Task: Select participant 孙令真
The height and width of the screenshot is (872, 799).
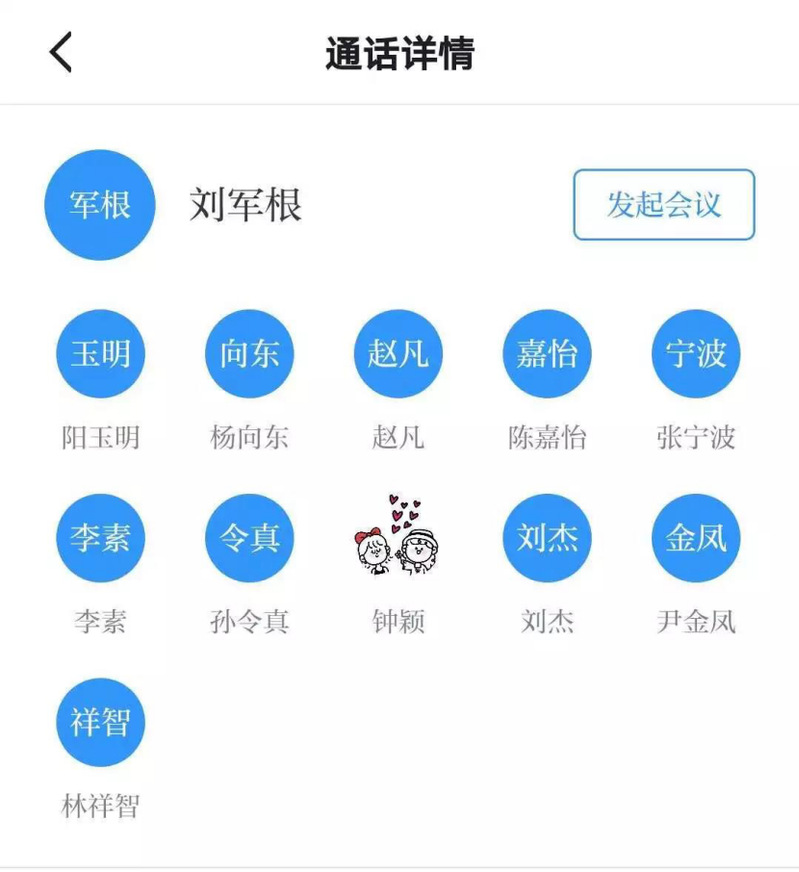Action: point(249,538)
